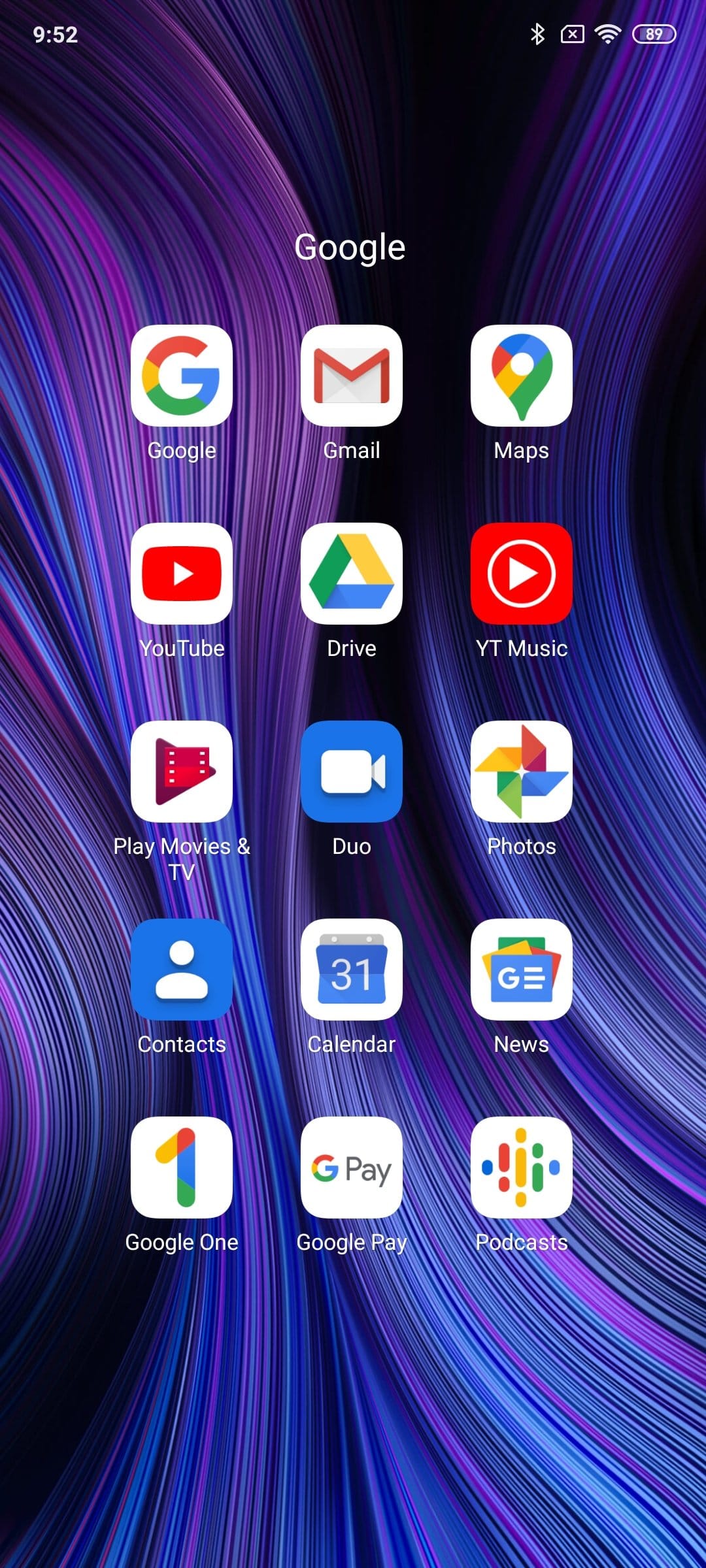The width and height of the screenshot is (706, 1568).
Task: Open Google One
Action: coord(182,1168)
